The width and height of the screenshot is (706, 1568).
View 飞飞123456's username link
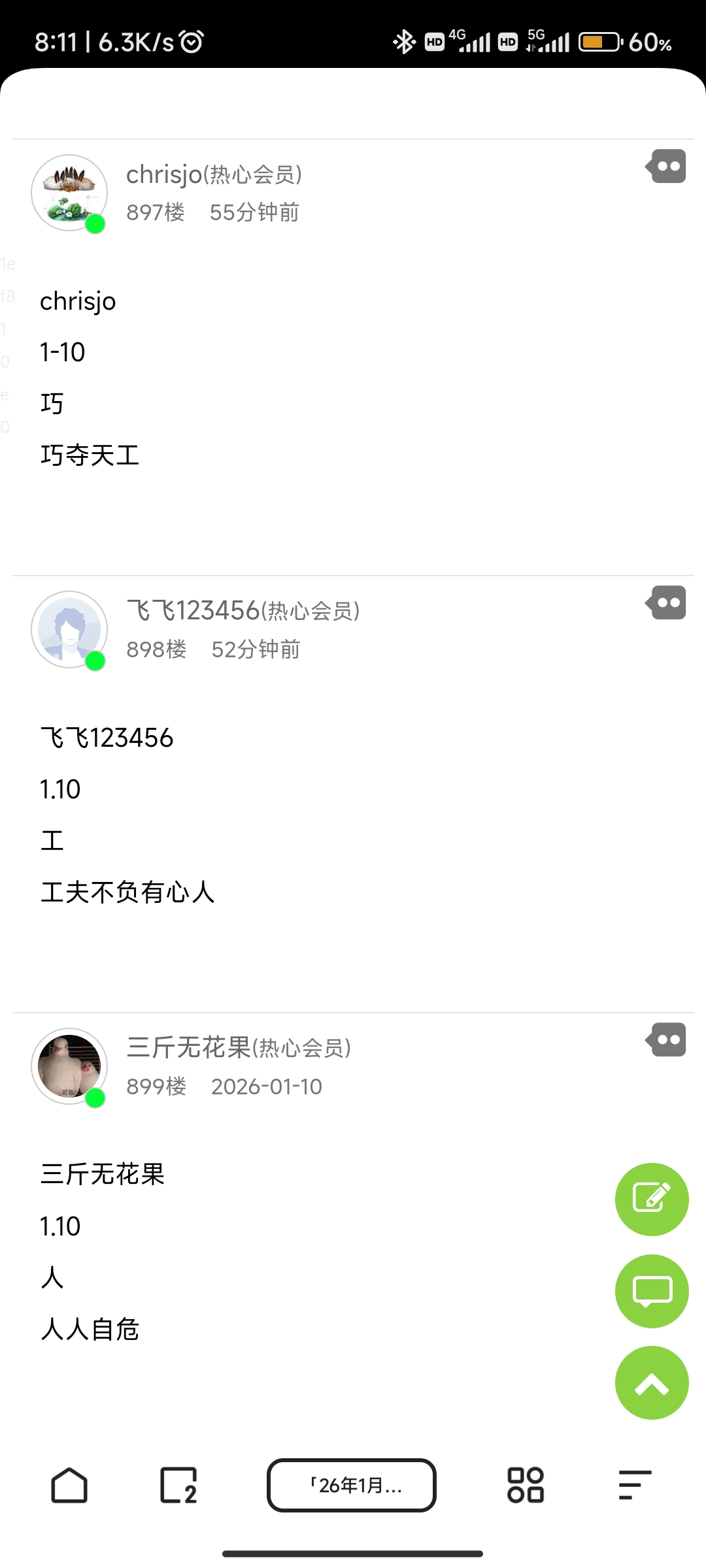pyautogui.click(x=193, y=611)
